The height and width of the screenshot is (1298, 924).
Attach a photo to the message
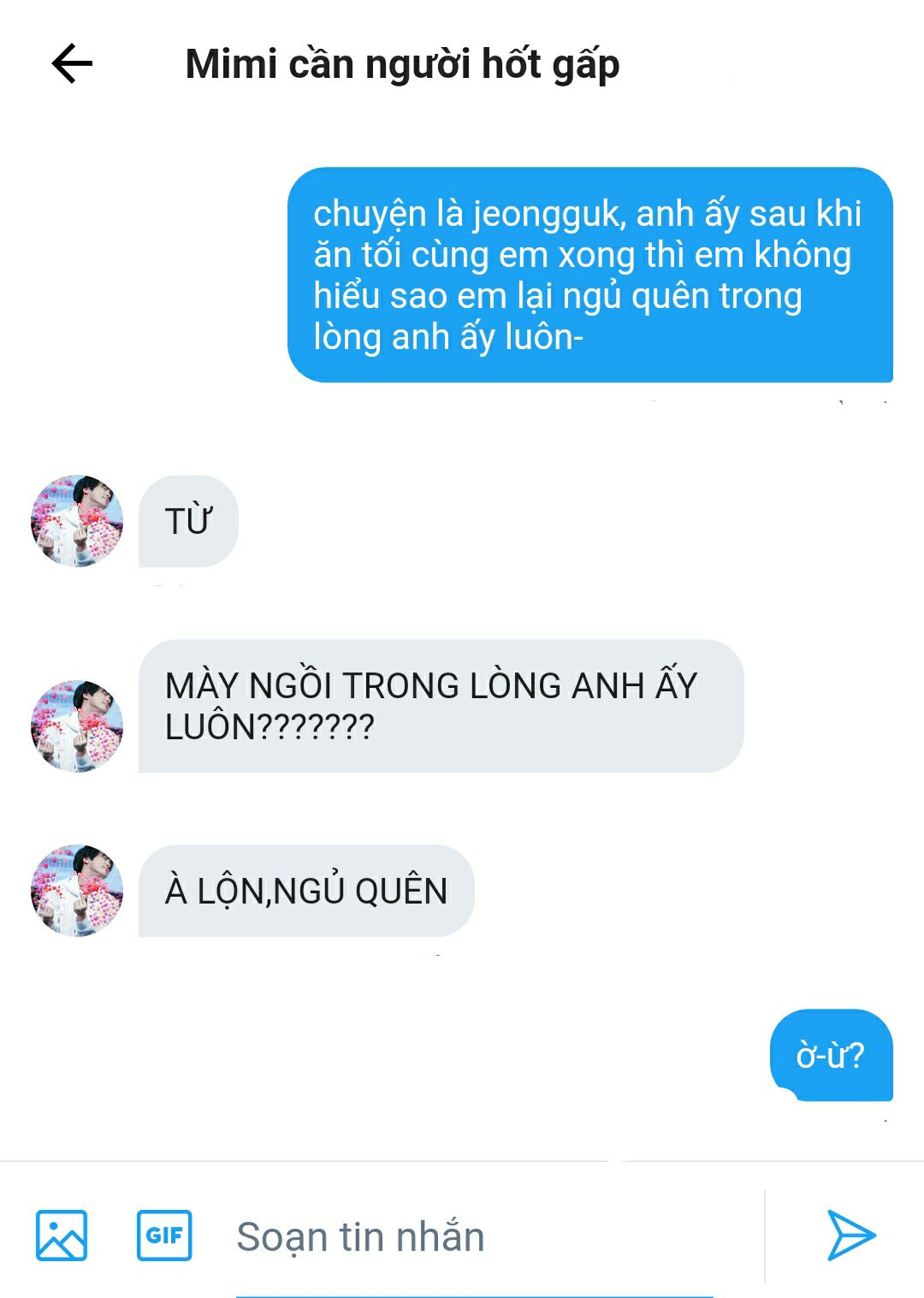[x=62, y=1236]
